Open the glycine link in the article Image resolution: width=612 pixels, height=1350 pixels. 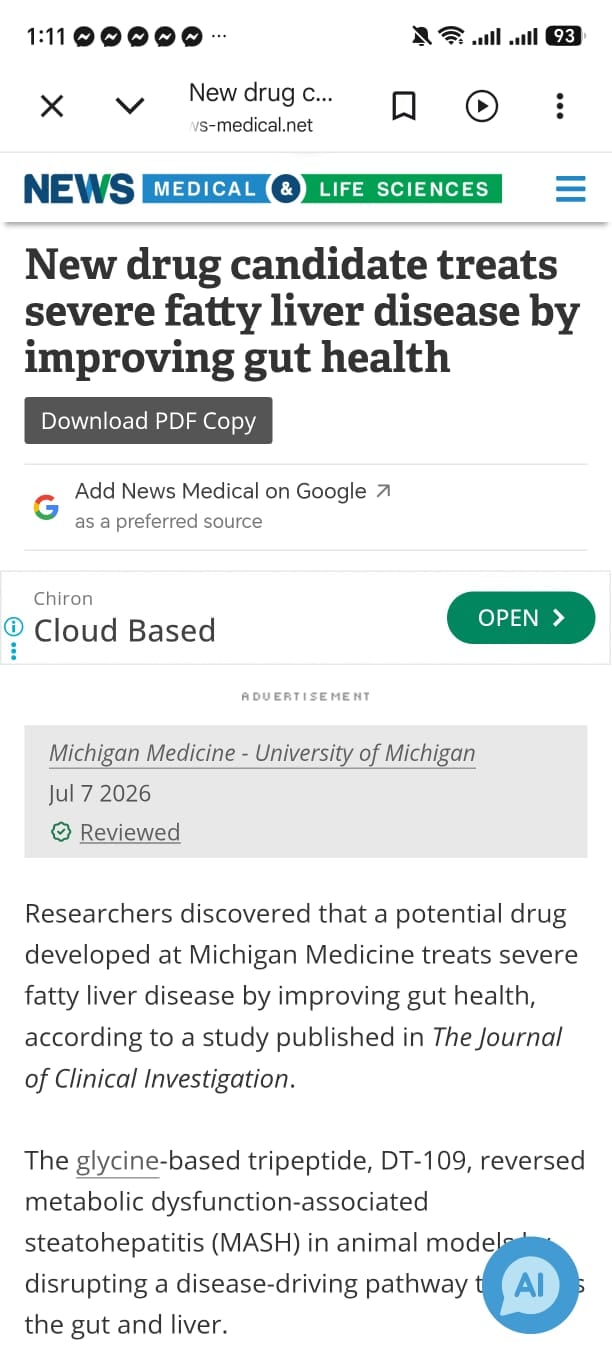pos(118,1161)
